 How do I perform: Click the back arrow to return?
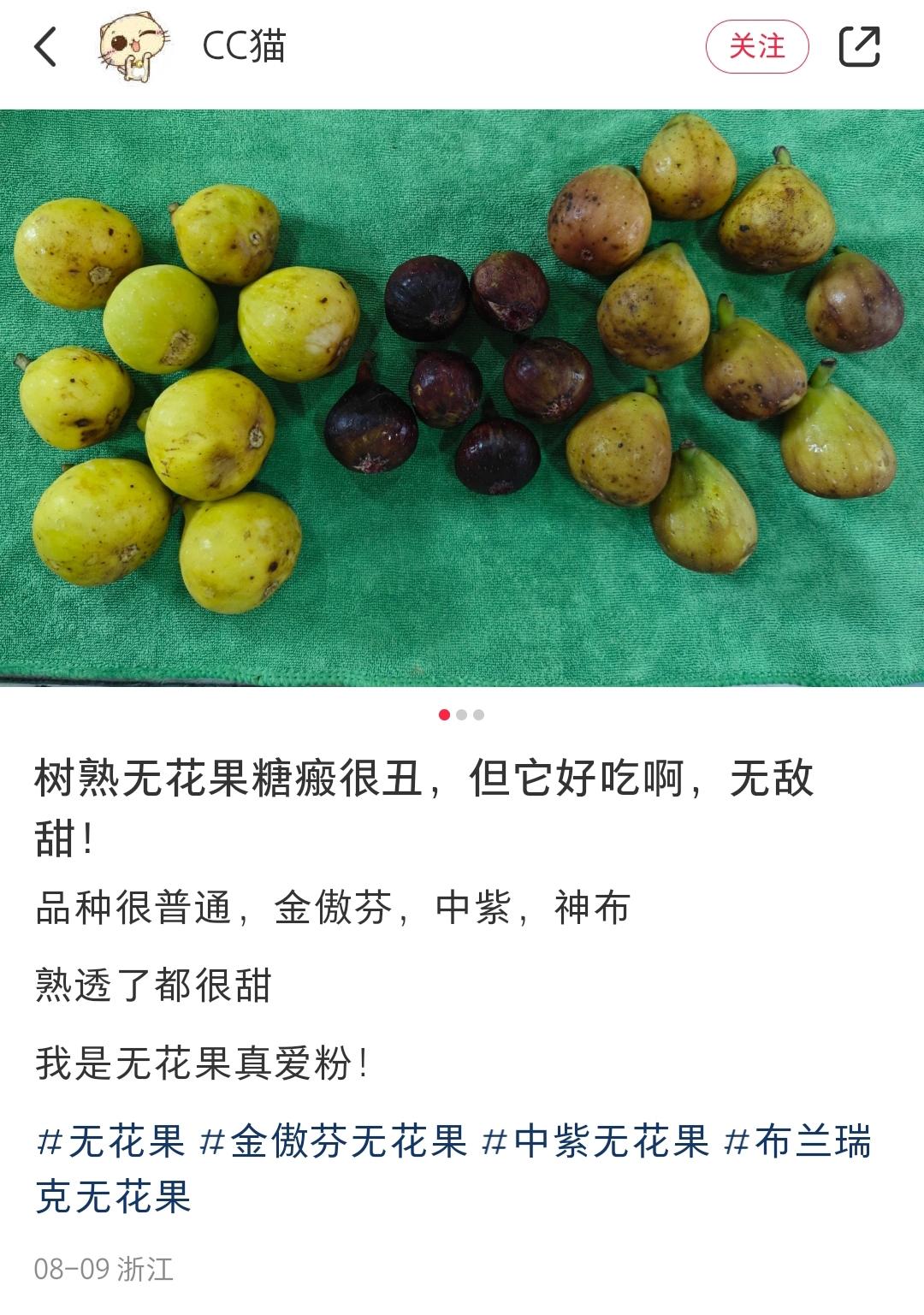(x=46, y=48)
